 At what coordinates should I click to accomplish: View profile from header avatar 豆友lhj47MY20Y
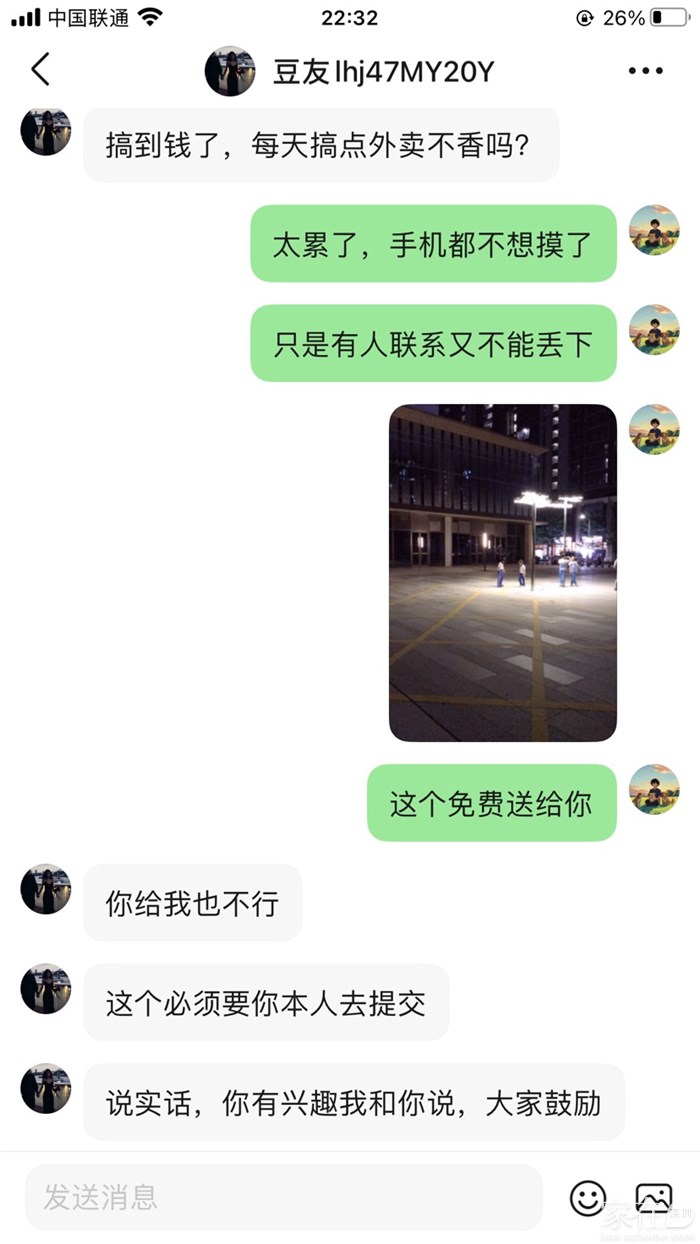[230, 71]
